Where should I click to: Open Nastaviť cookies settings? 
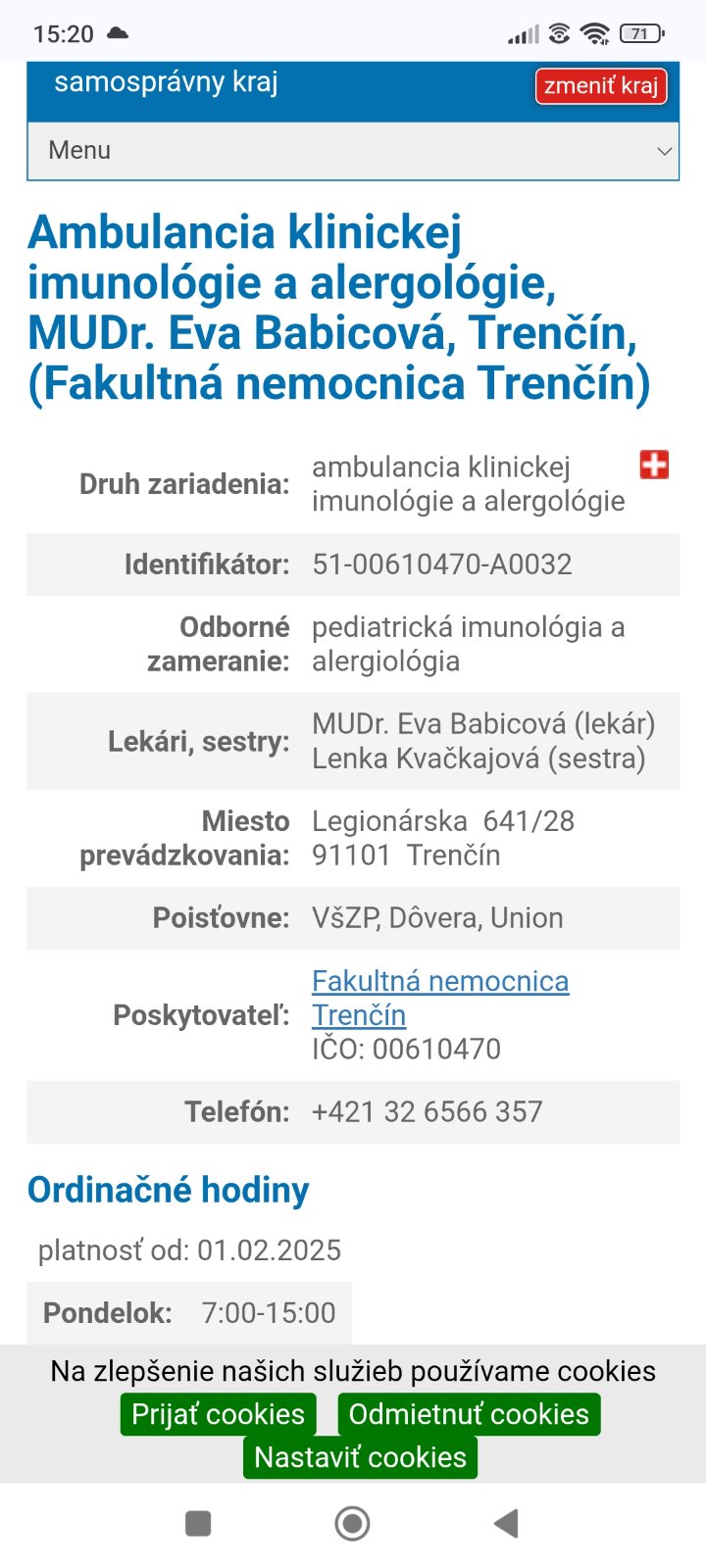click(x=360, y=1457)
